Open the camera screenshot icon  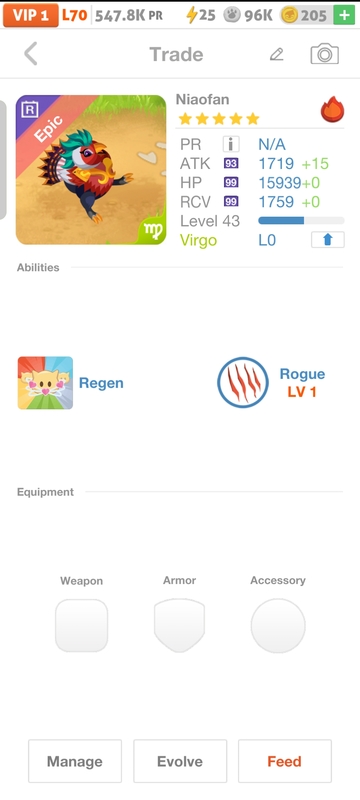click(324, 54)
